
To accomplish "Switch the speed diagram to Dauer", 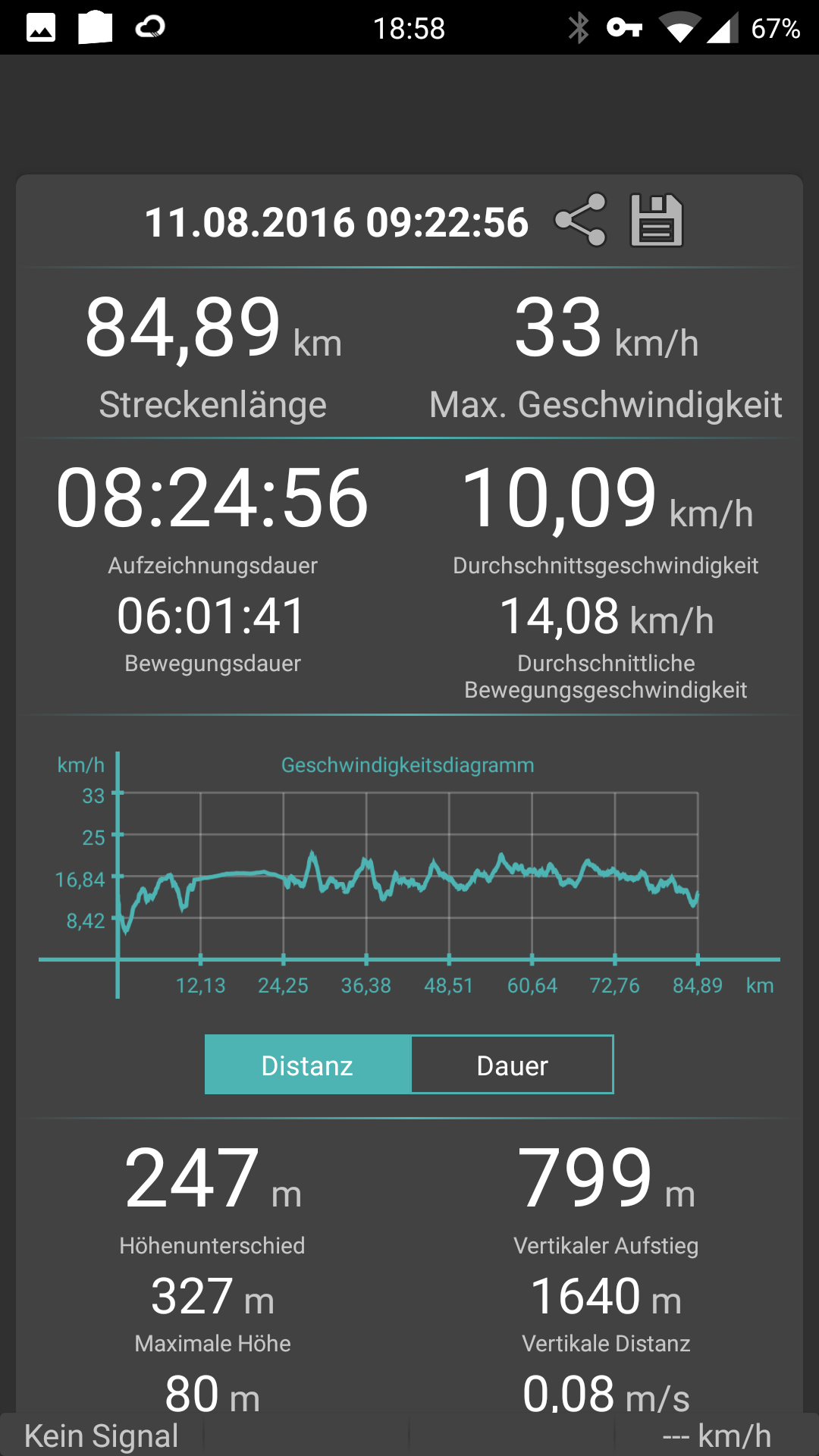I will (x=512, y=1065).
